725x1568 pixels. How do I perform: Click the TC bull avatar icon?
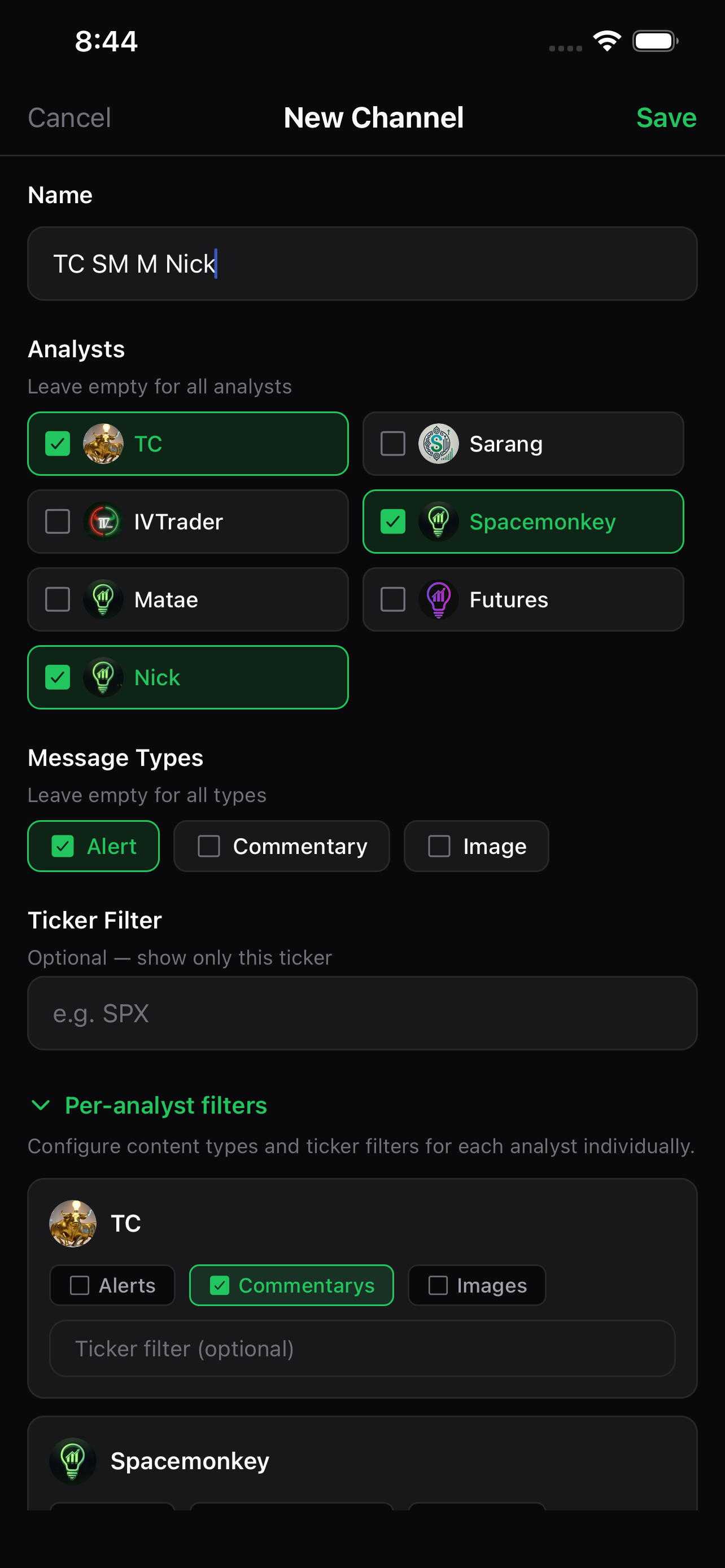coord(103,444)
